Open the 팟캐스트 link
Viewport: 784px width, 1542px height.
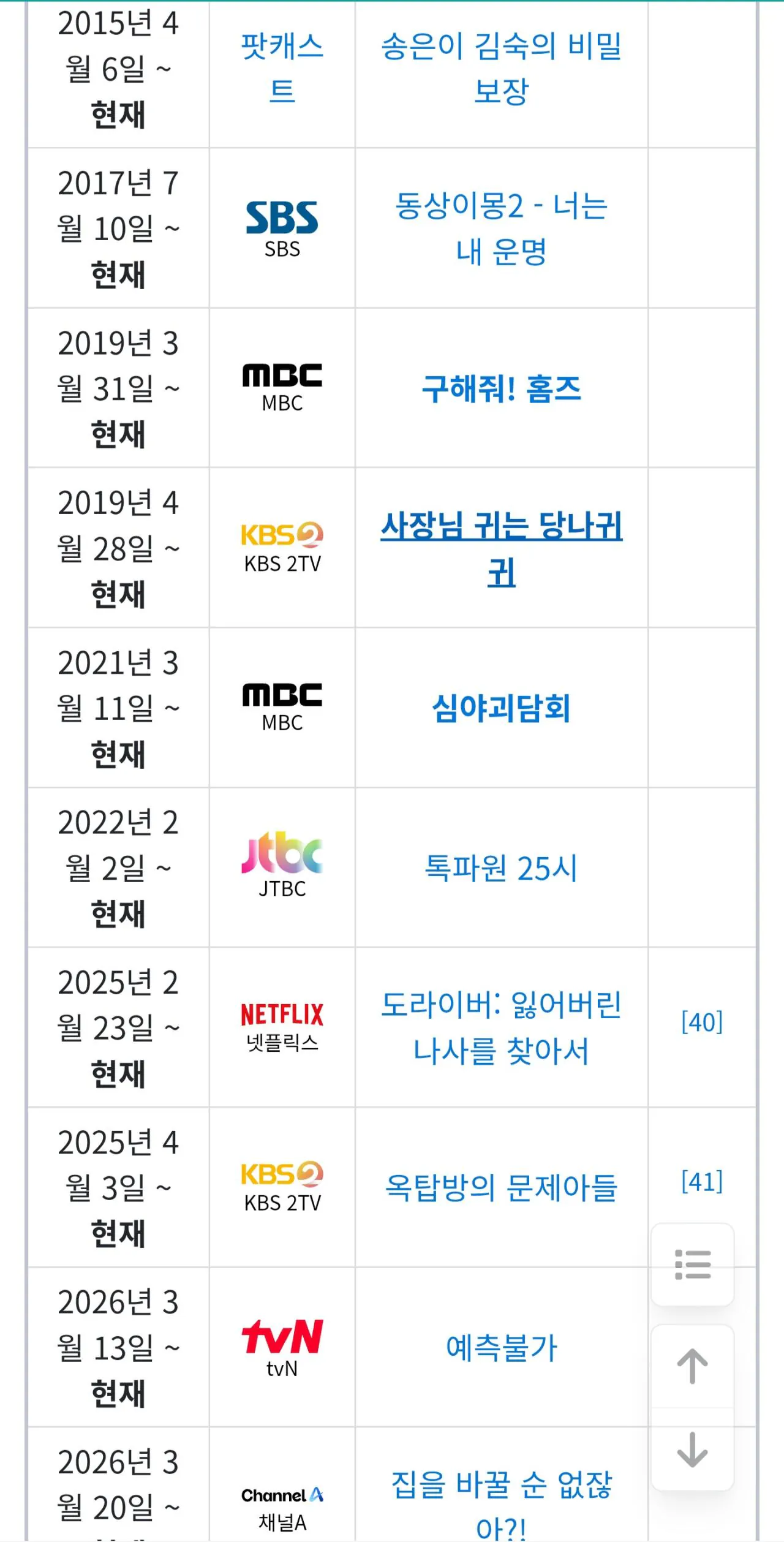click(282, 47)
